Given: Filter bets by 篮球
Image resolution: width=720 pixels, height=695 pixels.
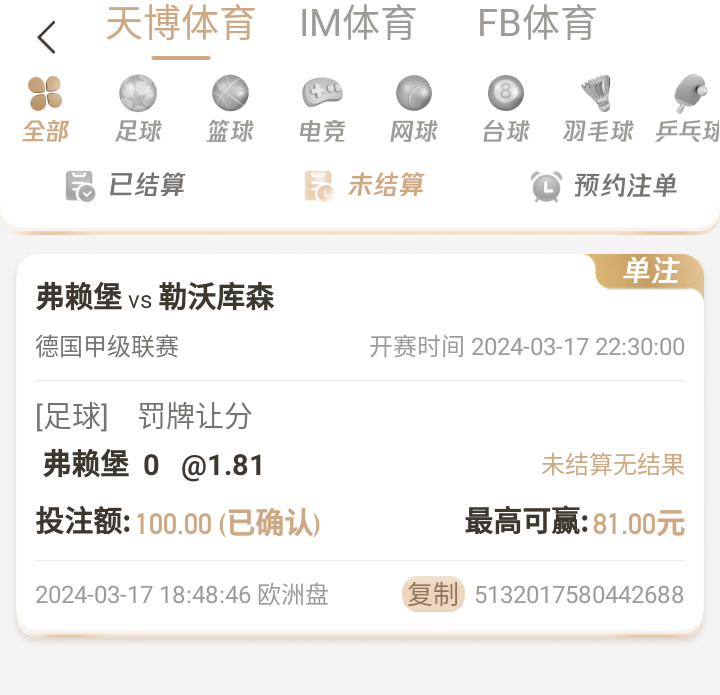Looking at the screenshot, I should click(230, 109).
